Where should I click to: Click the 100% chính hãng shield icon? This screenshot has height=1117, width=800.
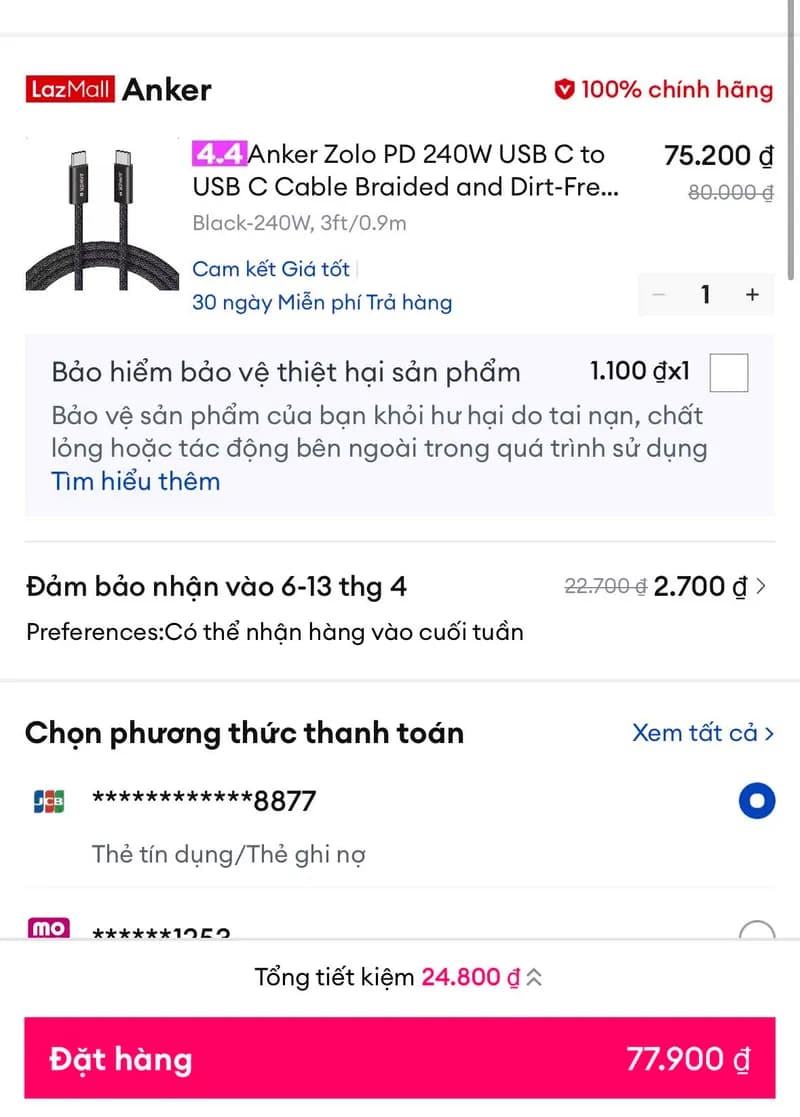pos(566,89)
